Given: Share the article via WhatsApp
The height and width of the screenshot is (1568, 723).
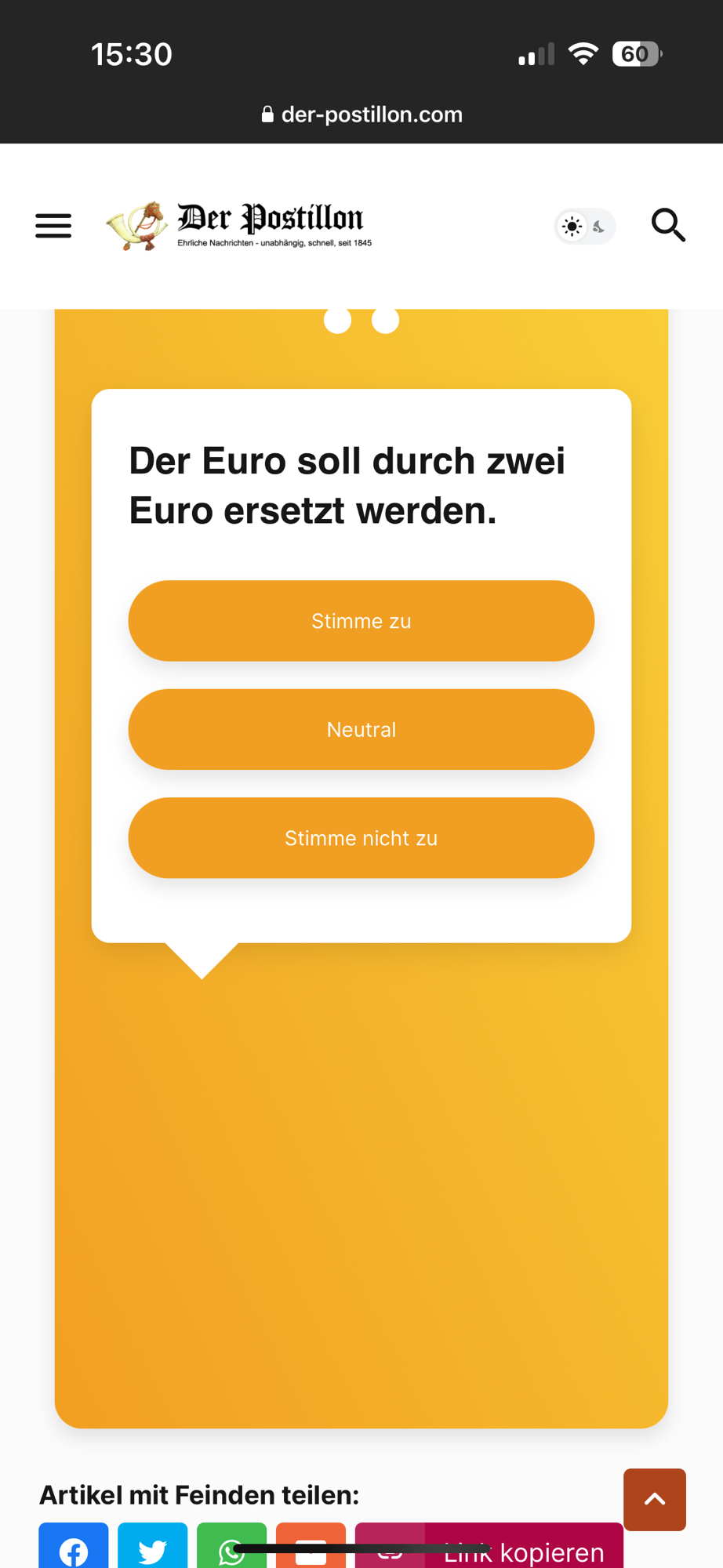Looking at the screenshot, I should (x=231, y=1548).
